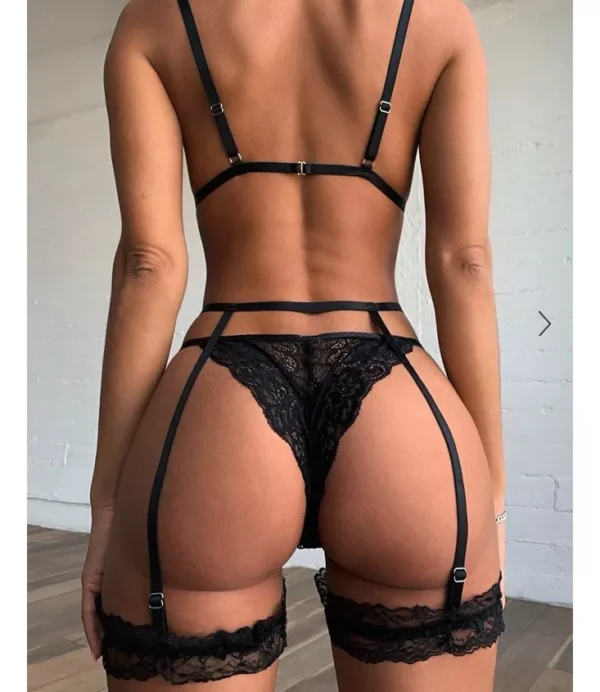Show the next product photo
Image resolution: width=600 pixels, height=692 pixels.
click(544, 323)
